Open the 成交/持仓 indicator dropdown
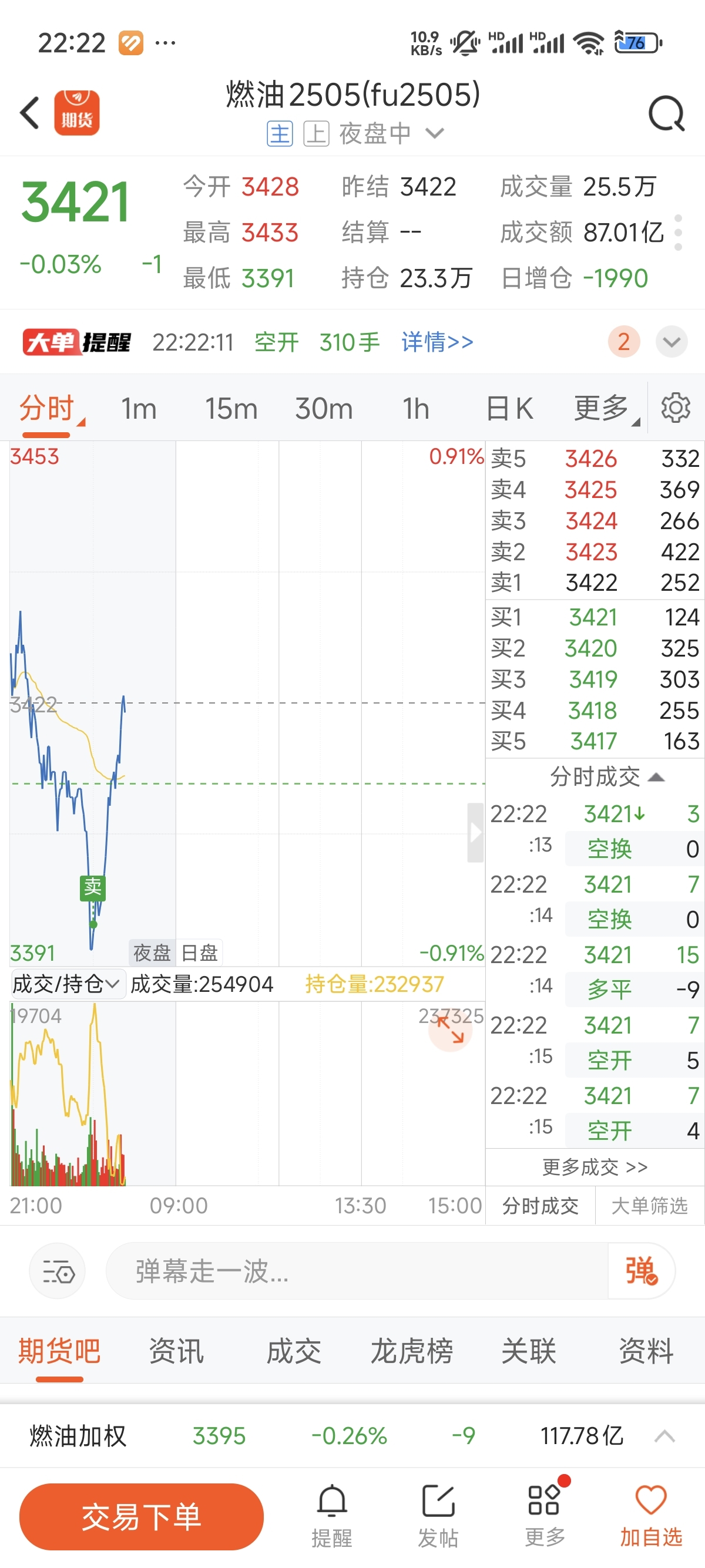 click(66, 984)
